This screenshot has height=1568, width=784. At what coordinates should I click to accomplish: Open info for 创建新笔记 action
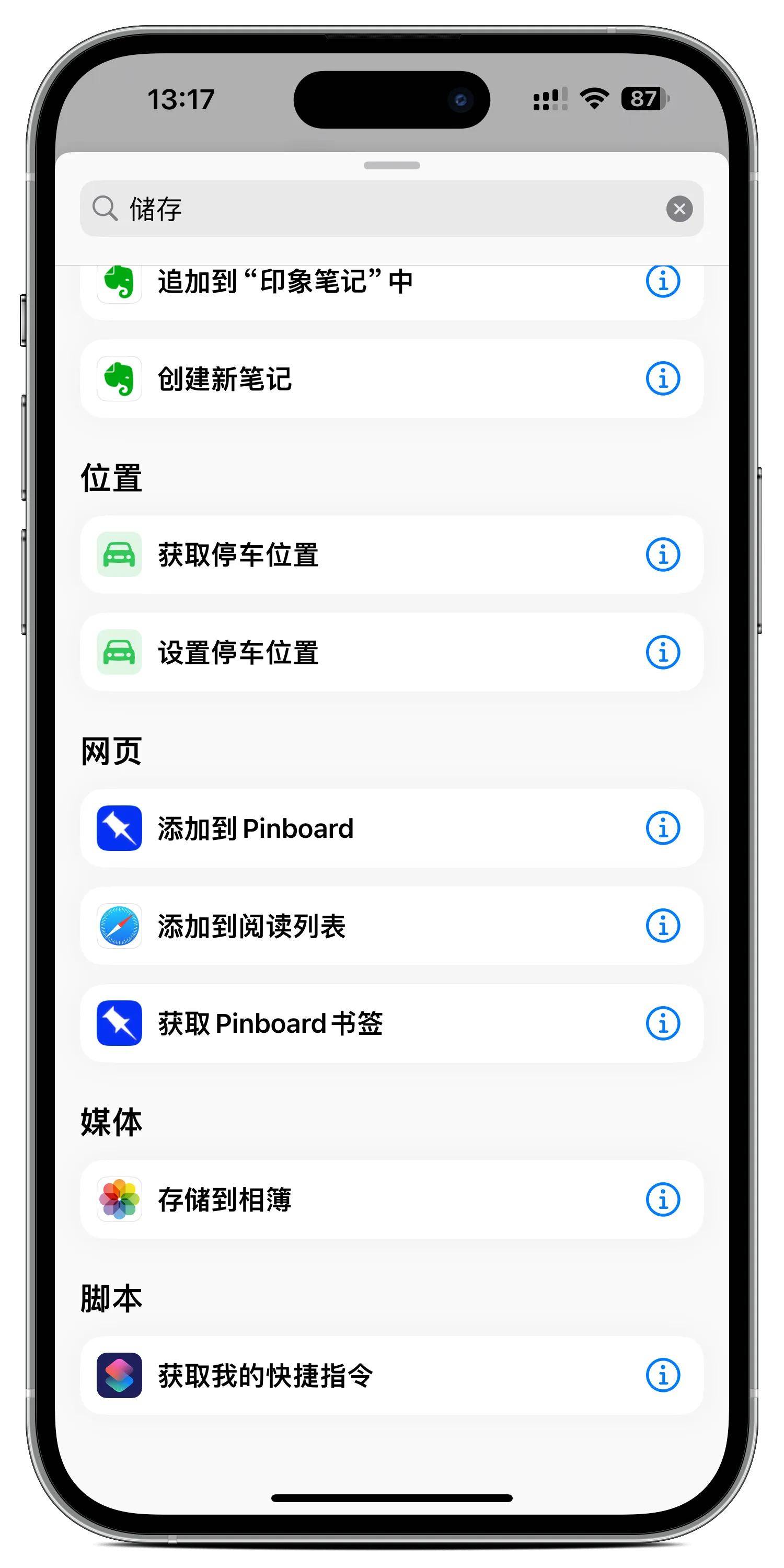(663, 378)
